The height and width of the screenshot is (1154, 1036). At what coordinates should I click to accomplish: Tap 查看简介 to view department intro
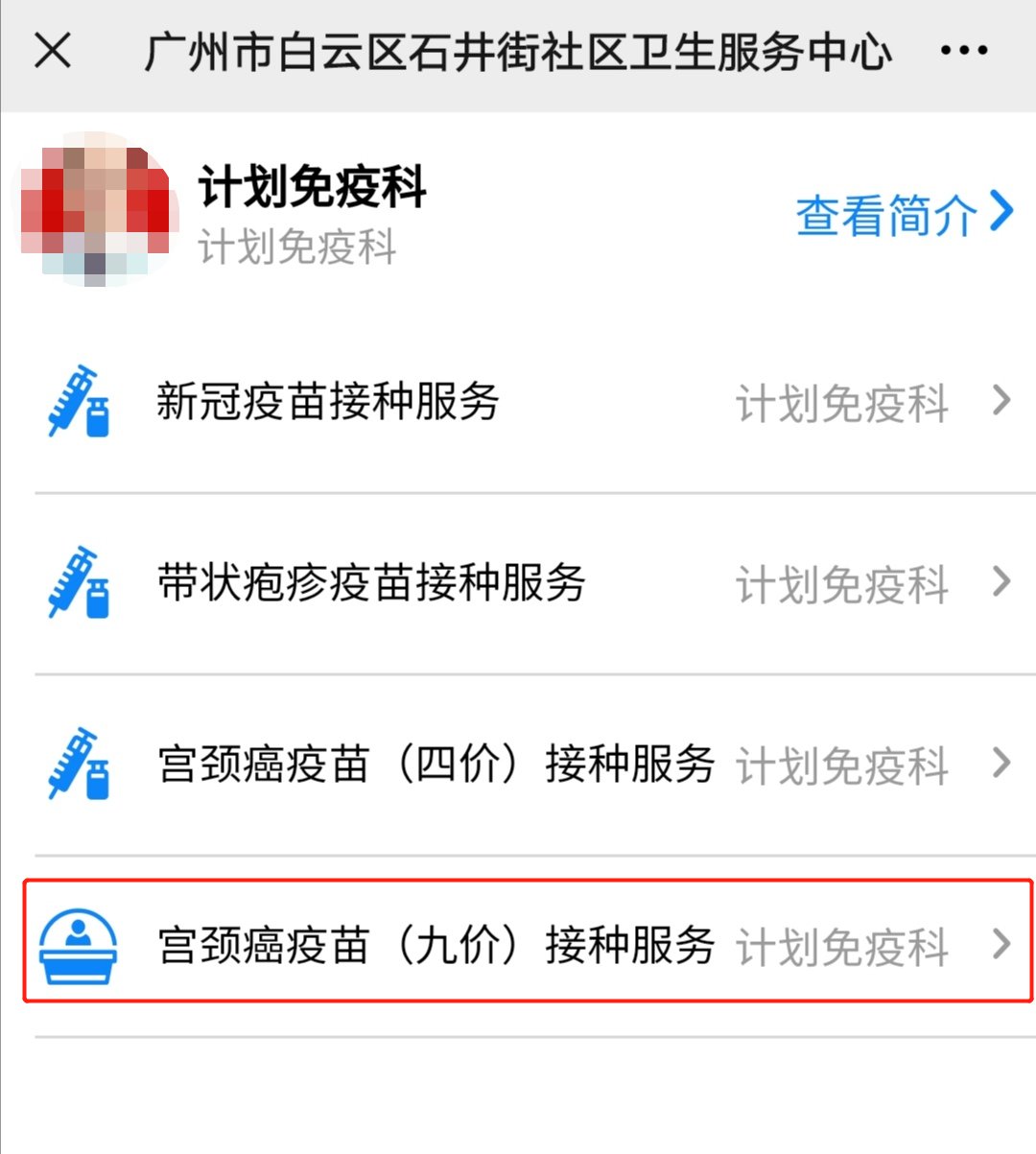903,214
